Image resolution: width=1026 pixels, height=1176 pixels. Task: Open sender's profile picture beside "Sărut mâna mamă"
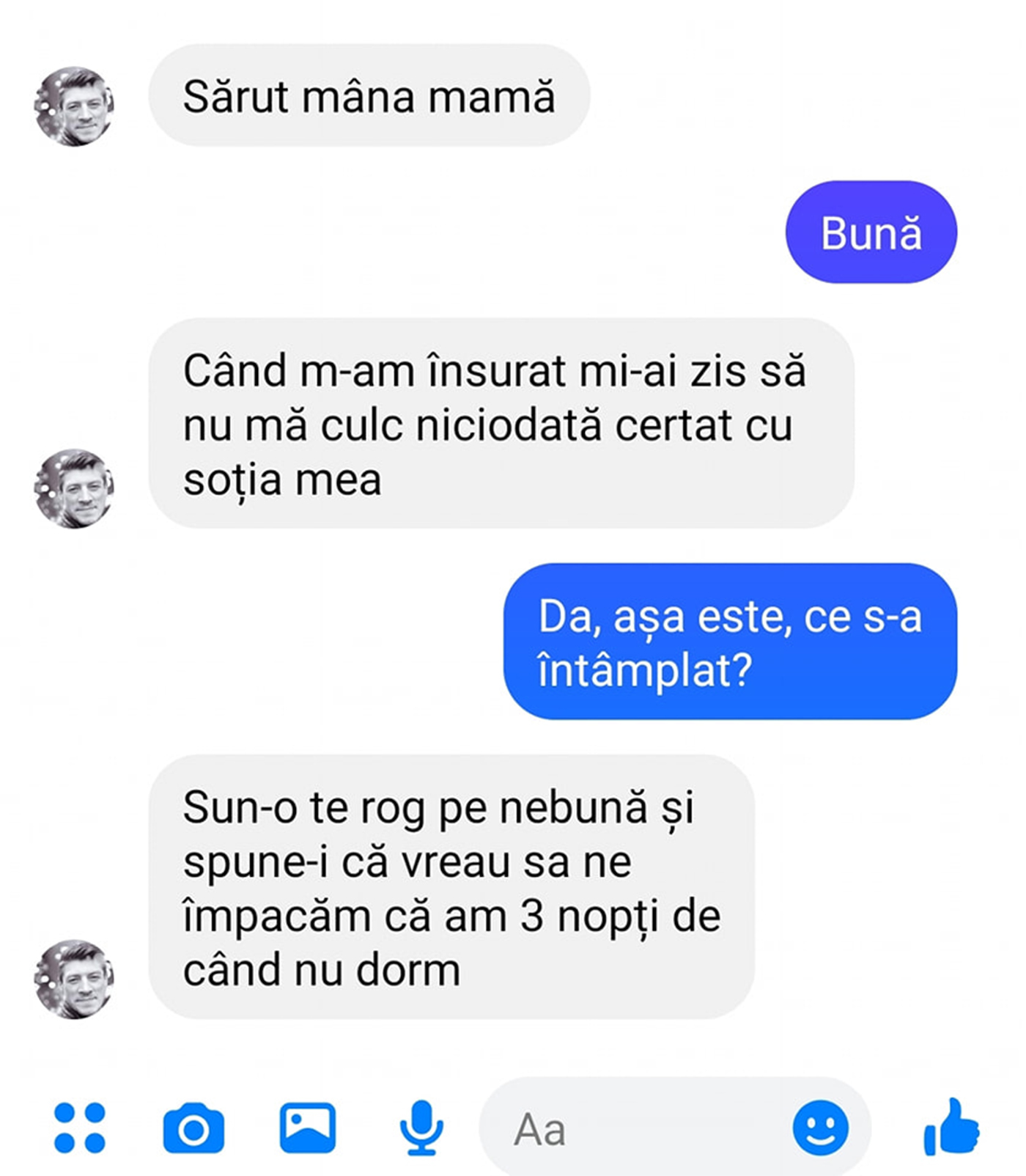[x=74, y=107]
